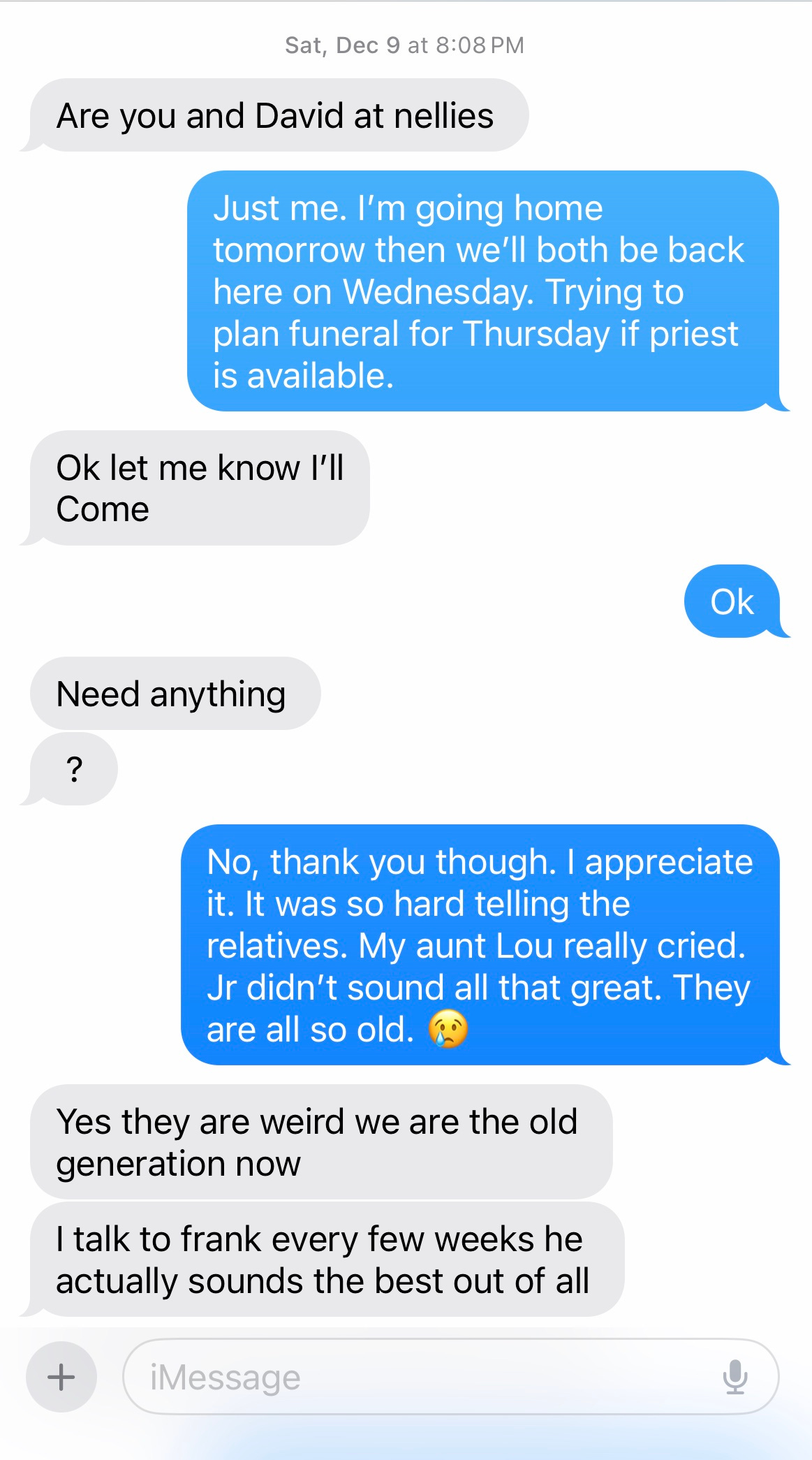Open the plus apps menu
The width and height of the screenshot is (812, 1460).
coord(61,1377)
